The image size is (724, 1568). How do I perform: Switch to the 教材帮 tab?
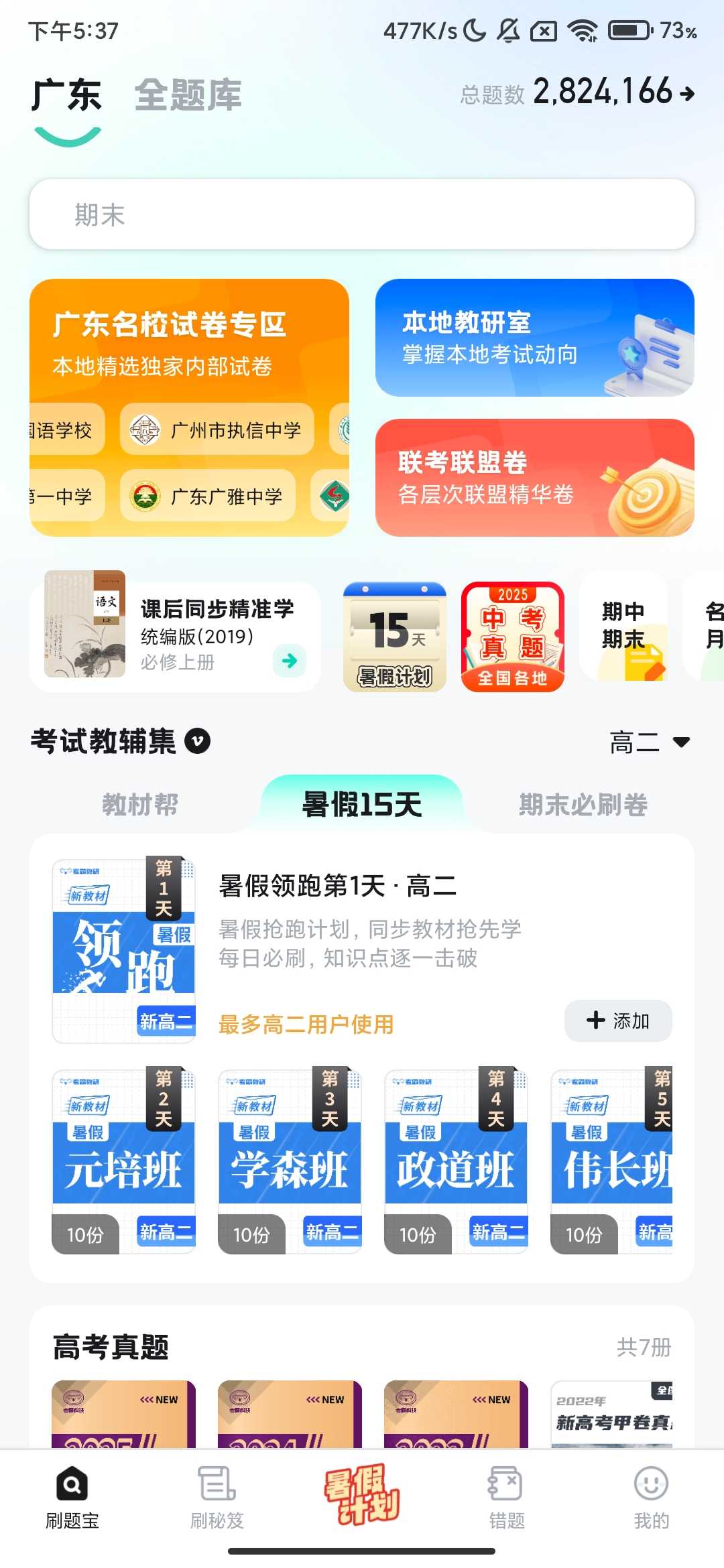point(139,807)
